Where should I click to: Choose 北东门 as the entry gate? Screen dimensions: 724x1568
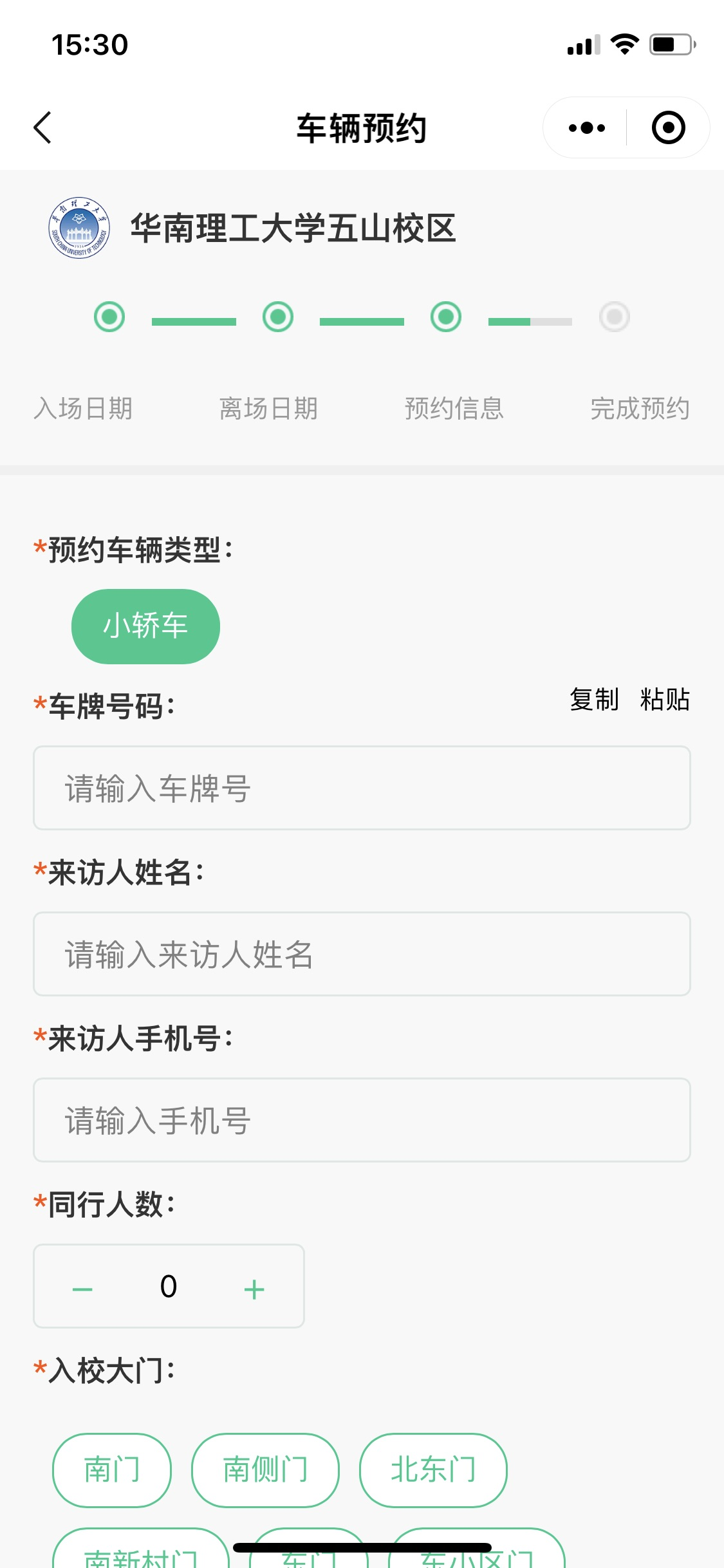tap(433, 1470)
